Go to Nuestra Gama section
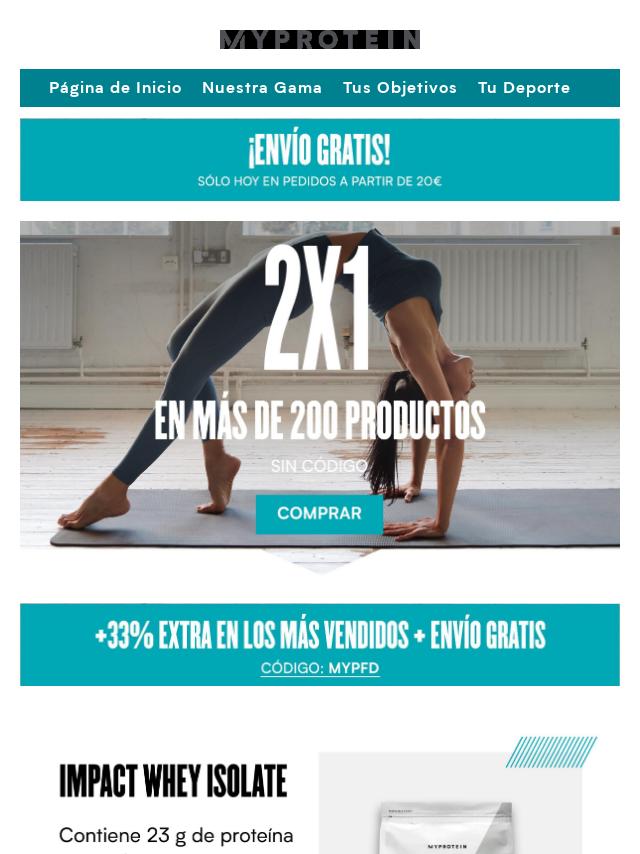The height and width of the screenshot is (854, 640). pos(262,88)
